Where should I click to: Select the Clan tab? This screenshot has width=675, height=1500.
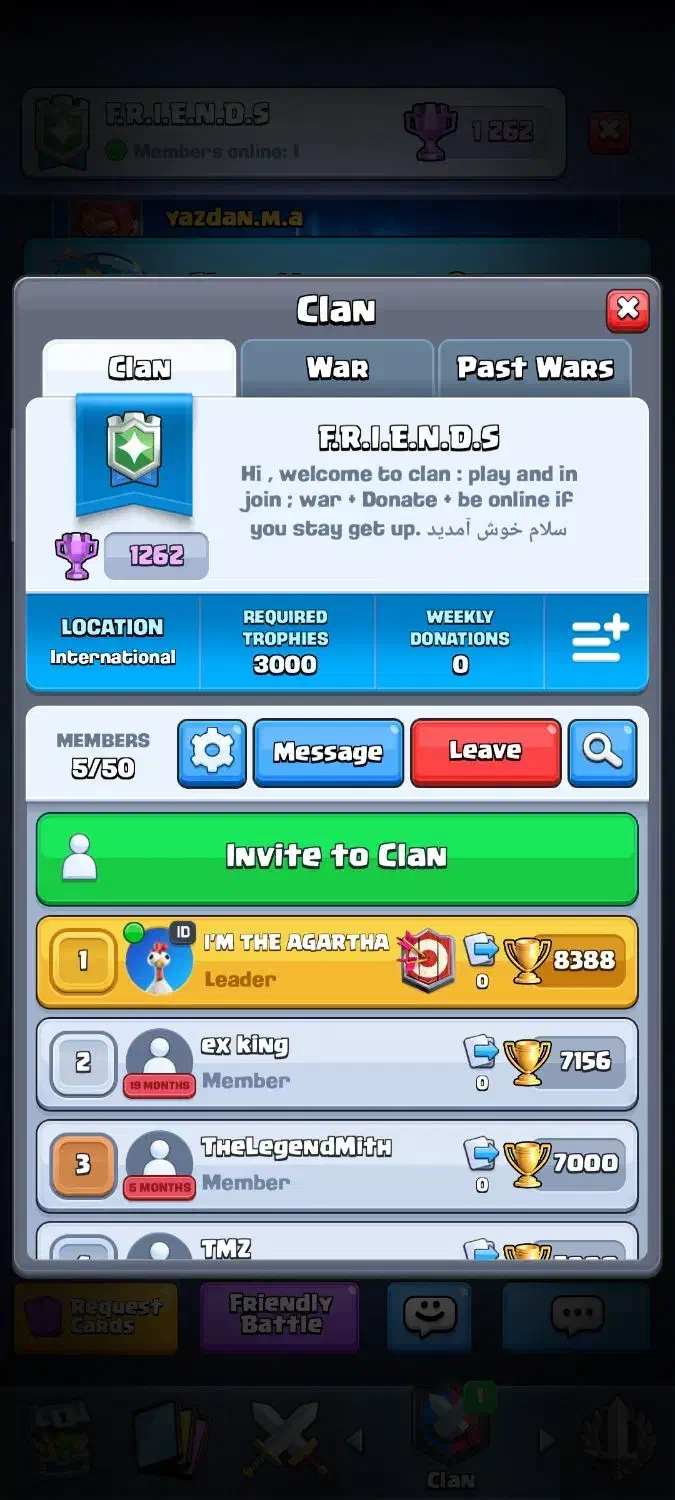[x=139, y=368]
